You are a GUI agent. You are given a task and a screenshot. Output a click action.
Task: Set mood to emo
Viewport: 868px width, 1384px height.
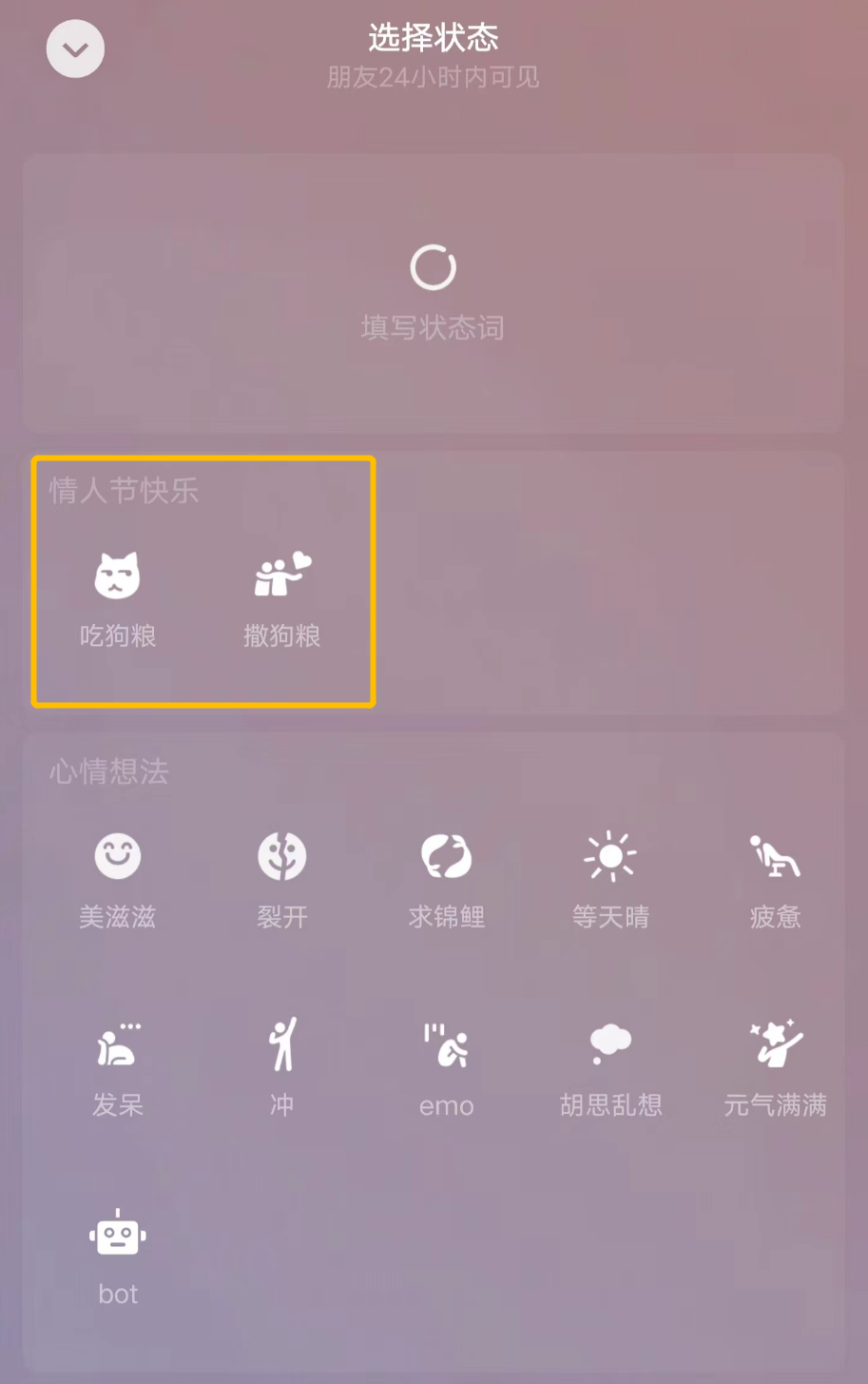(447, 1068)
